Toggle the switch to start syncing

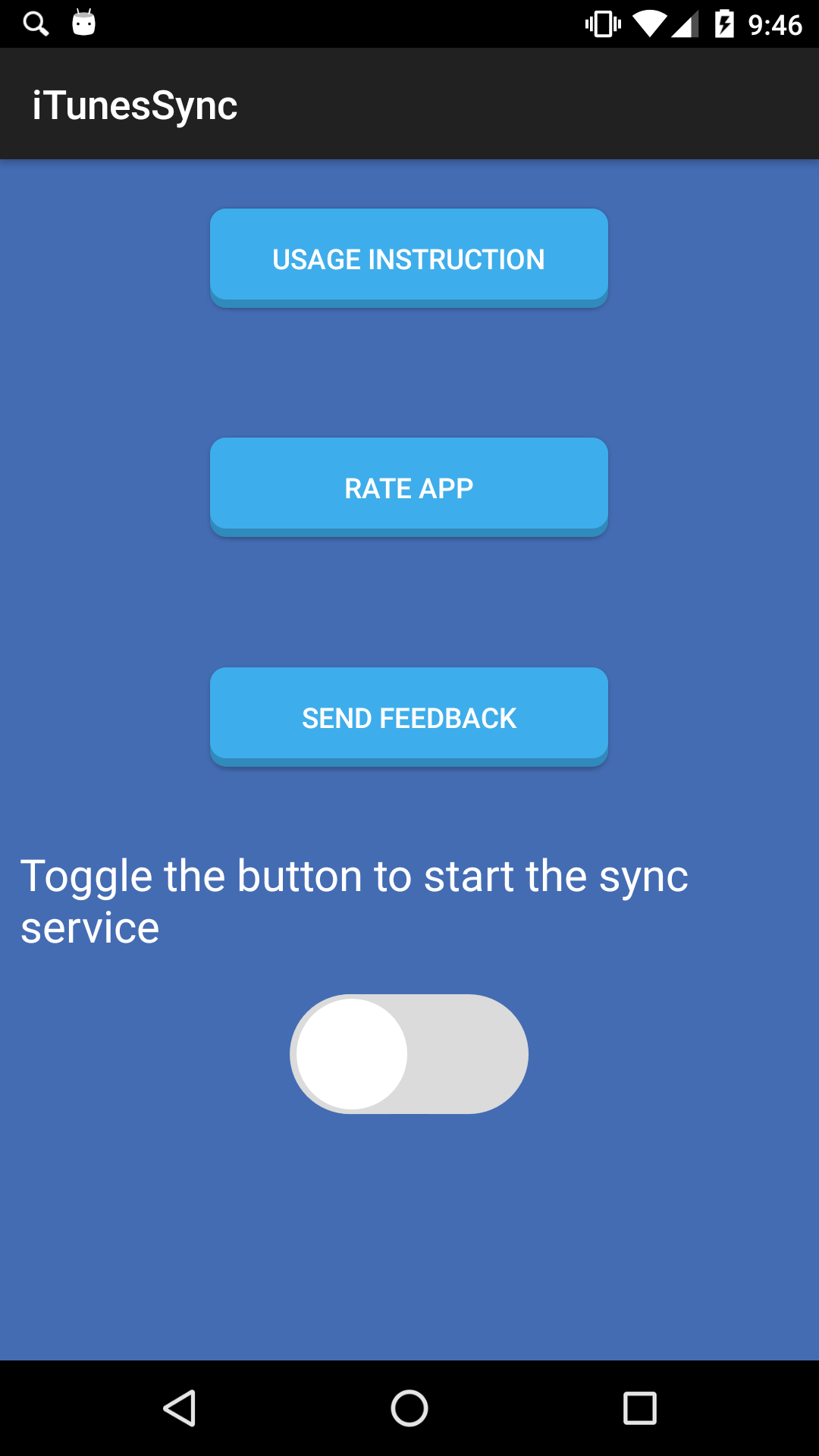[409, 1054]
